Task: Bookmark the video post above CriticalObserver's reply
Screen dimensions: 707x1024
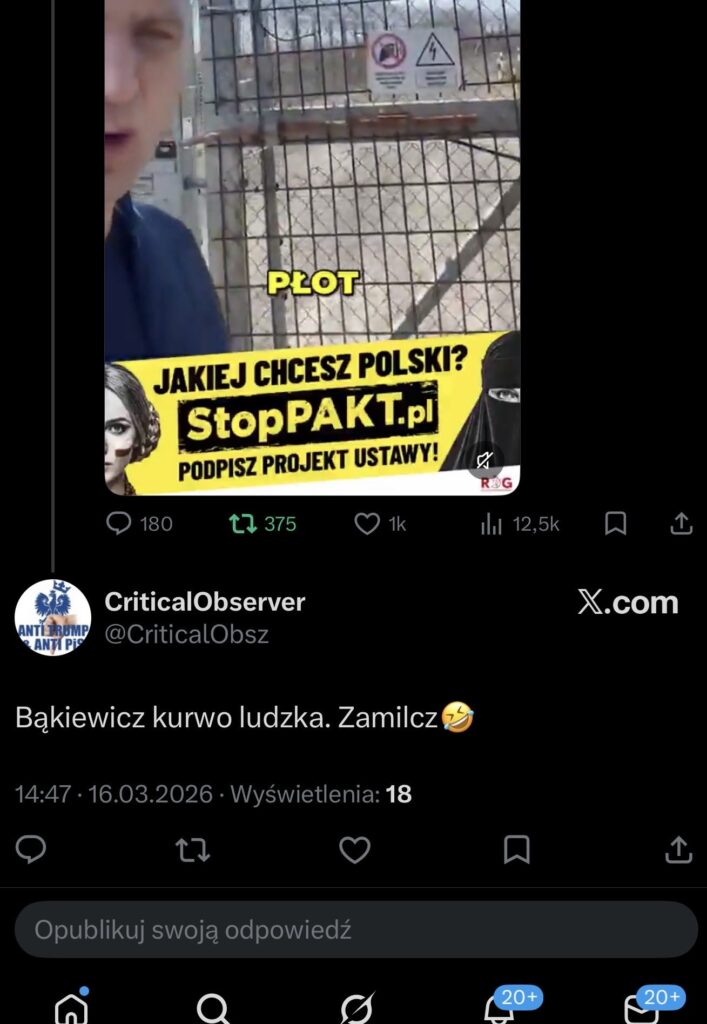Action: [617, 524]
